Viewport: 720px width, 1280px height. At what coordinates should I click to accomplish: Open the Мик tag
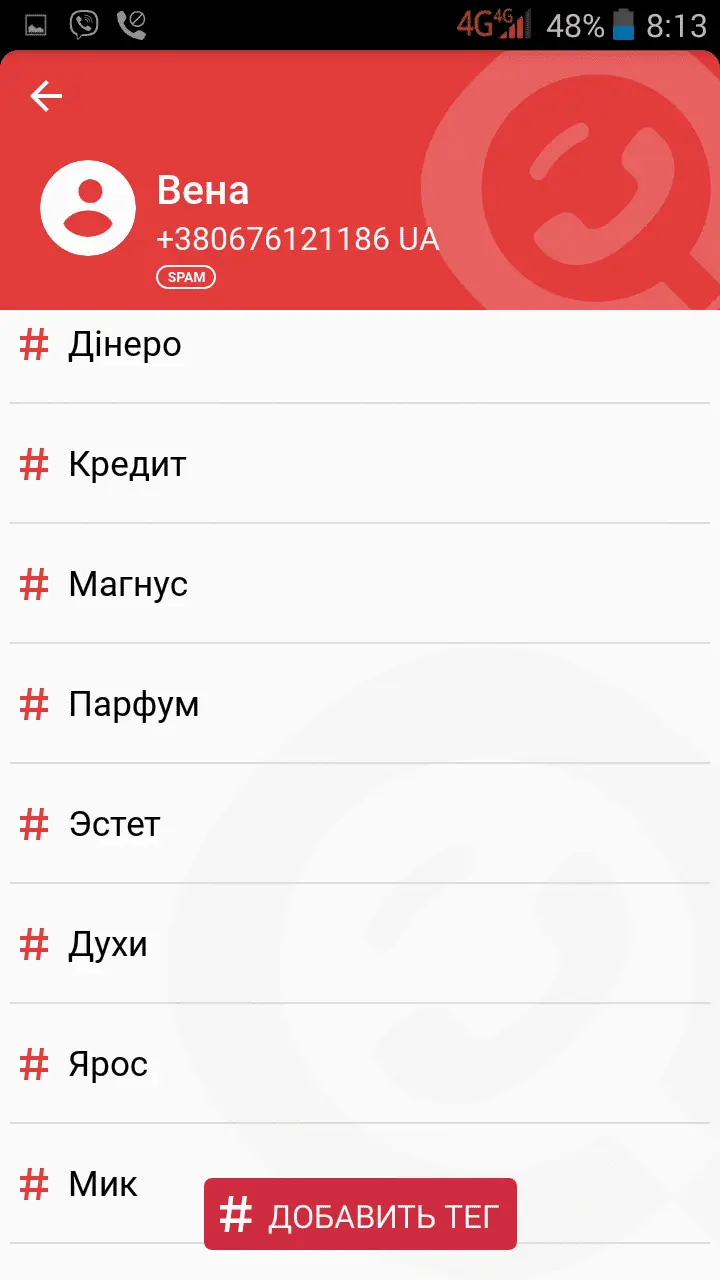click(x=103, y=1185)
